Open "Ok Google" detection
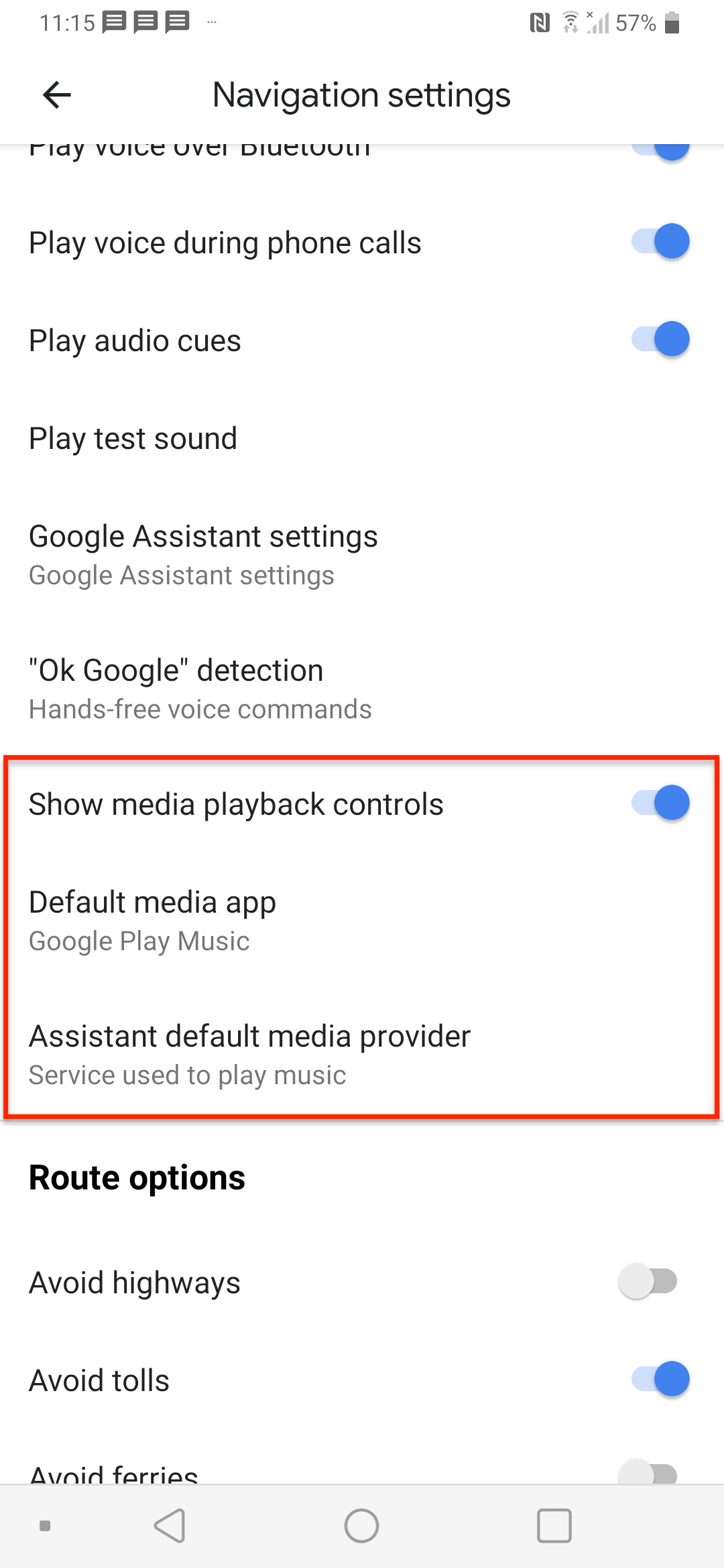Image resolution: width=724 pixels, height=1568 pixels. point(200,688)
